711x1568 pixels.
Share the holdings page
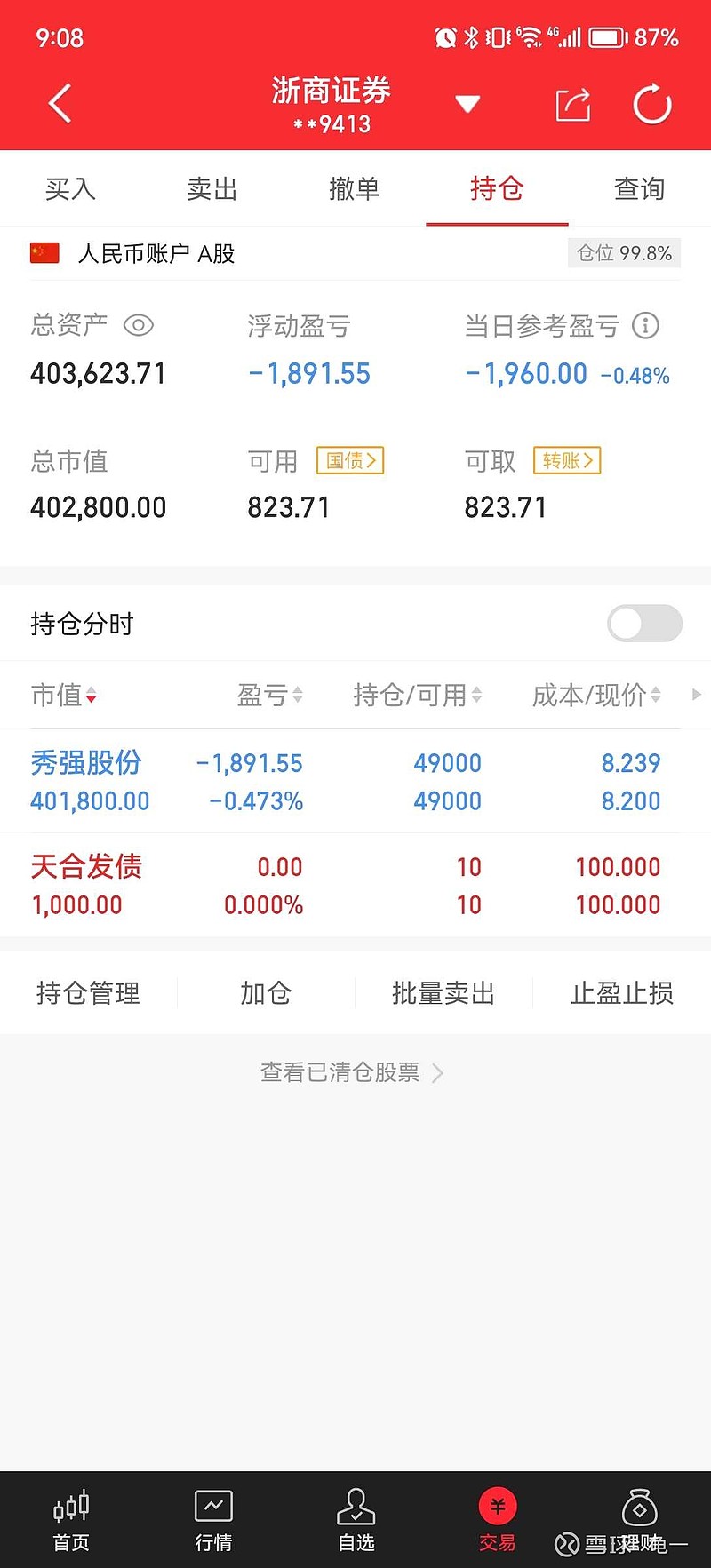[x=573, y=105]
